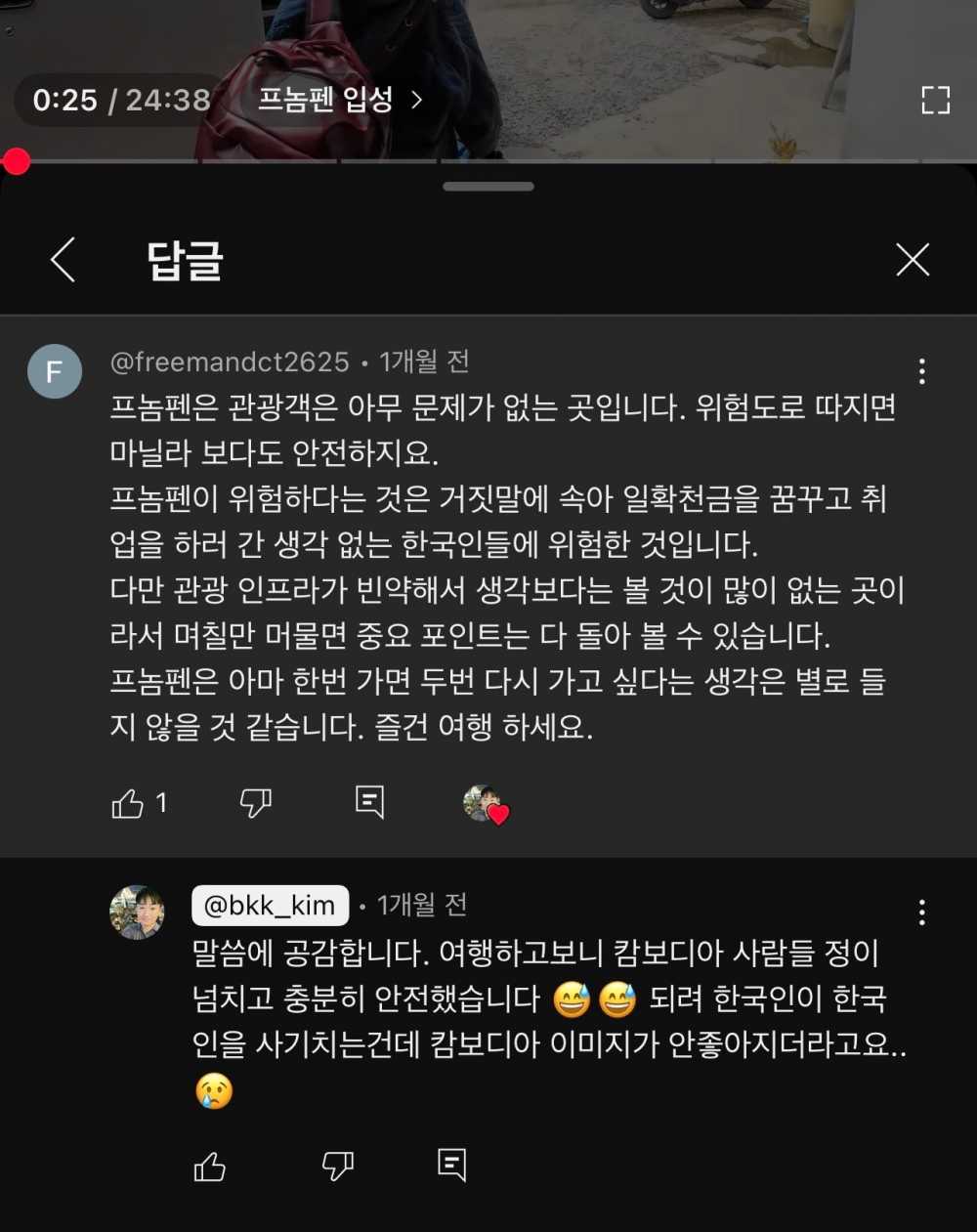Reply to @freemandct2625's comment
Screen dimensions: 977x1232
(x=369, y=802)
